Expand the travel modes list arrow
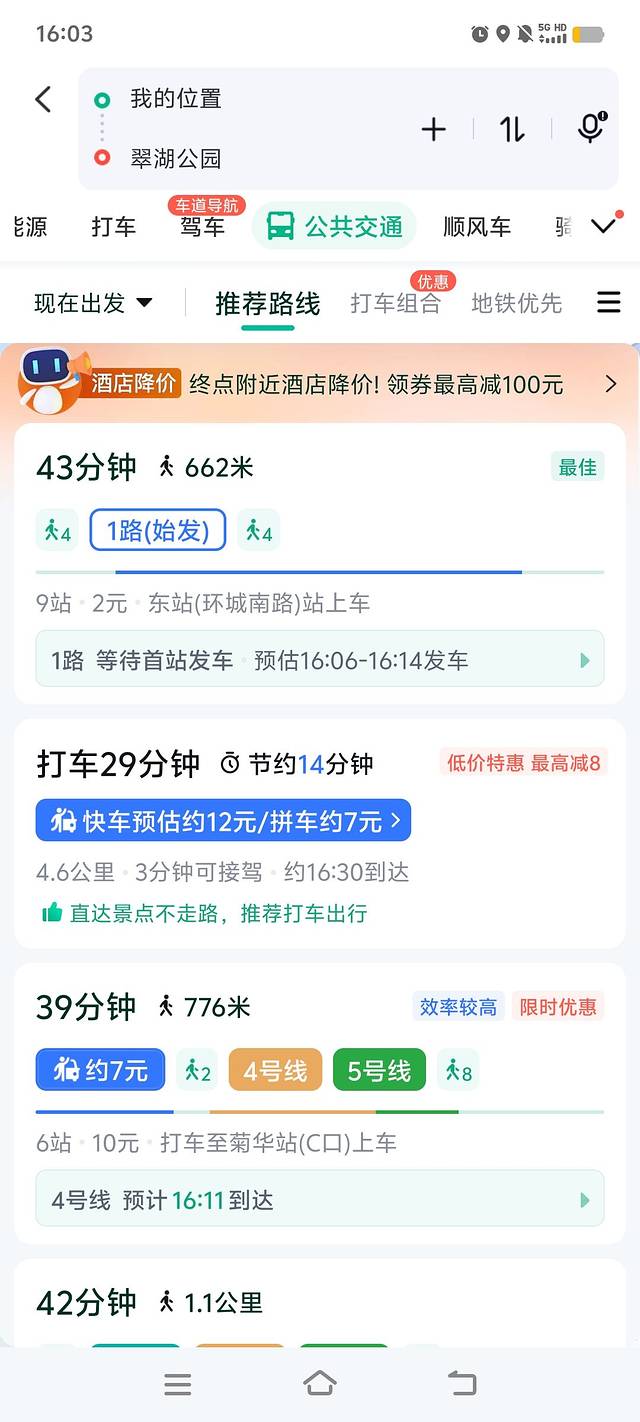The width and height of the screenshot is (640, 1422). point(604,226)
